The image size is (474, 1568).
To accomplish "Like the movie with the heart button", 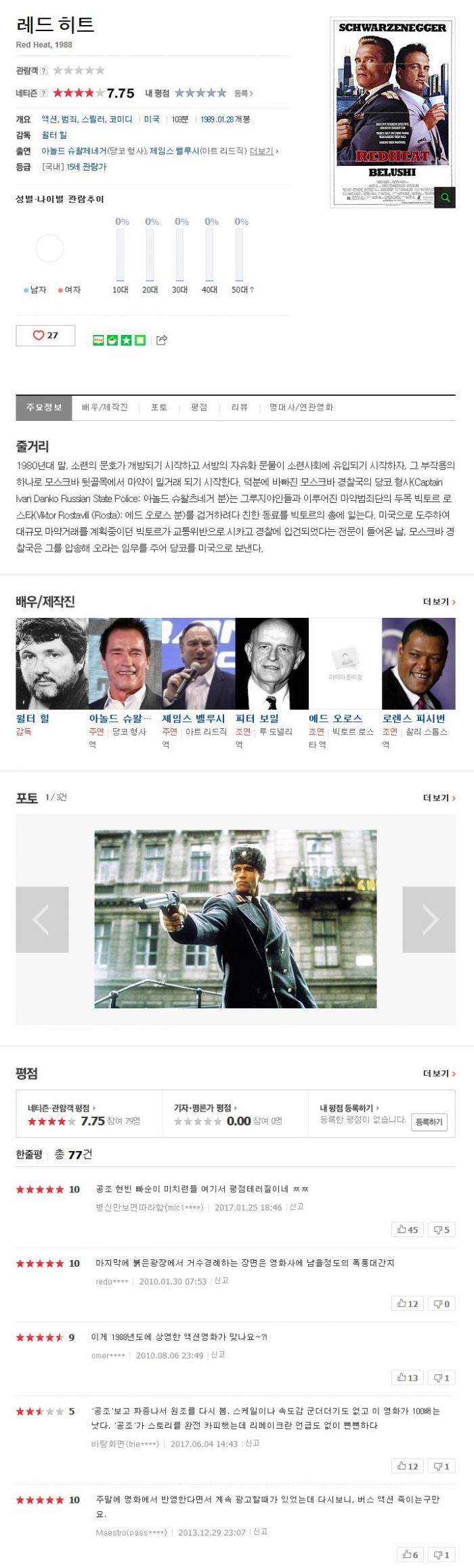I will click(45, 336).
